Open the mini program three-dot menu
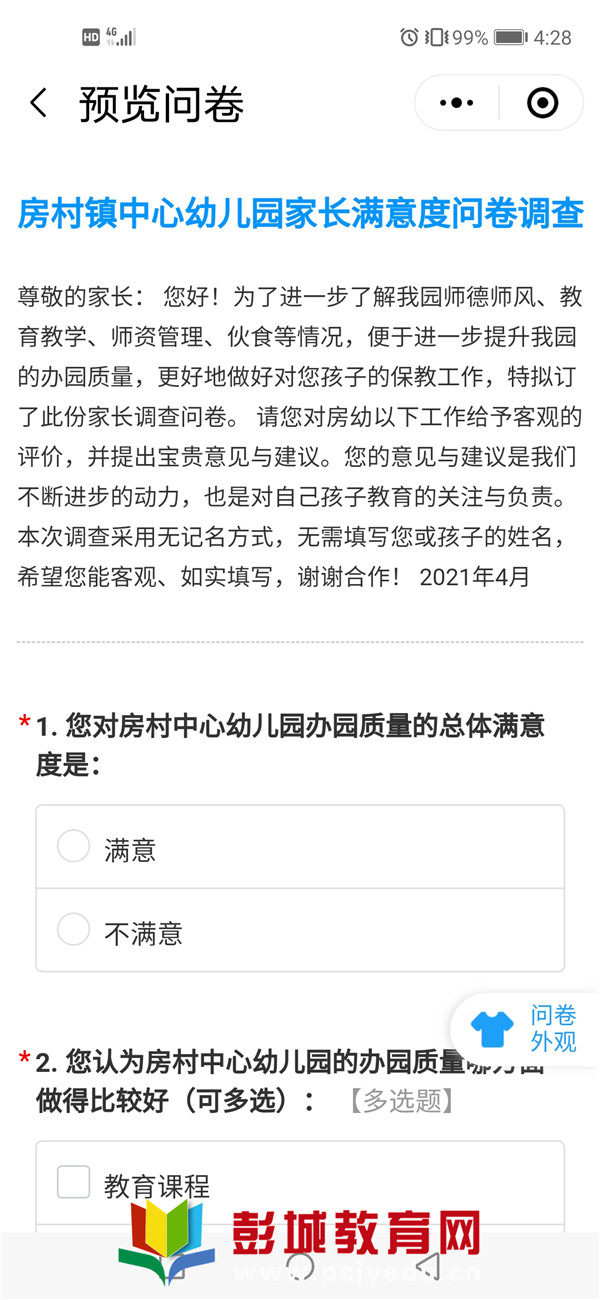The height and width of the screenshot is (1300, 600). pos(457,103)
